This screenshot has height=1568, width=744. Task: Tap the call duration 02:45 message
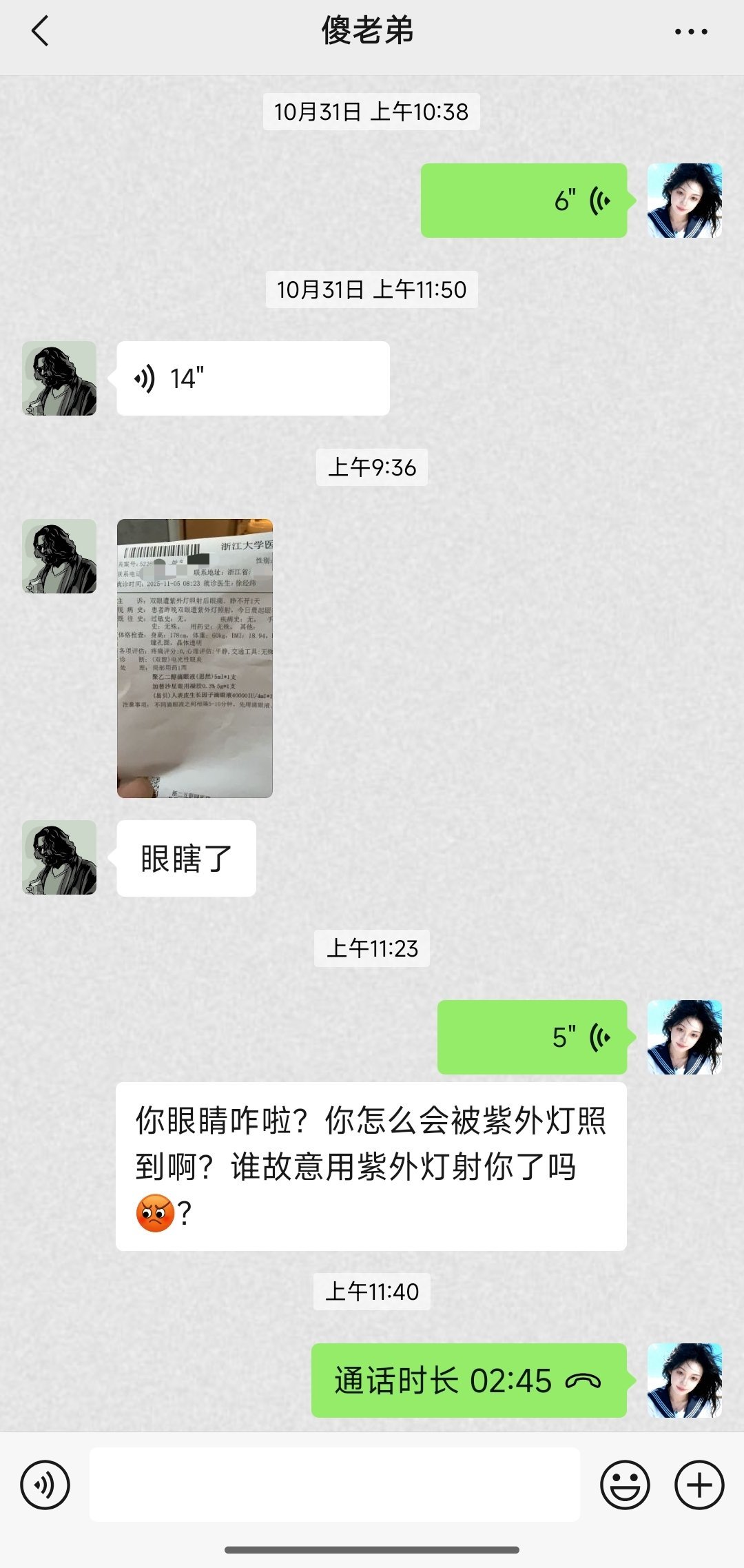[x=468, y=1381]
